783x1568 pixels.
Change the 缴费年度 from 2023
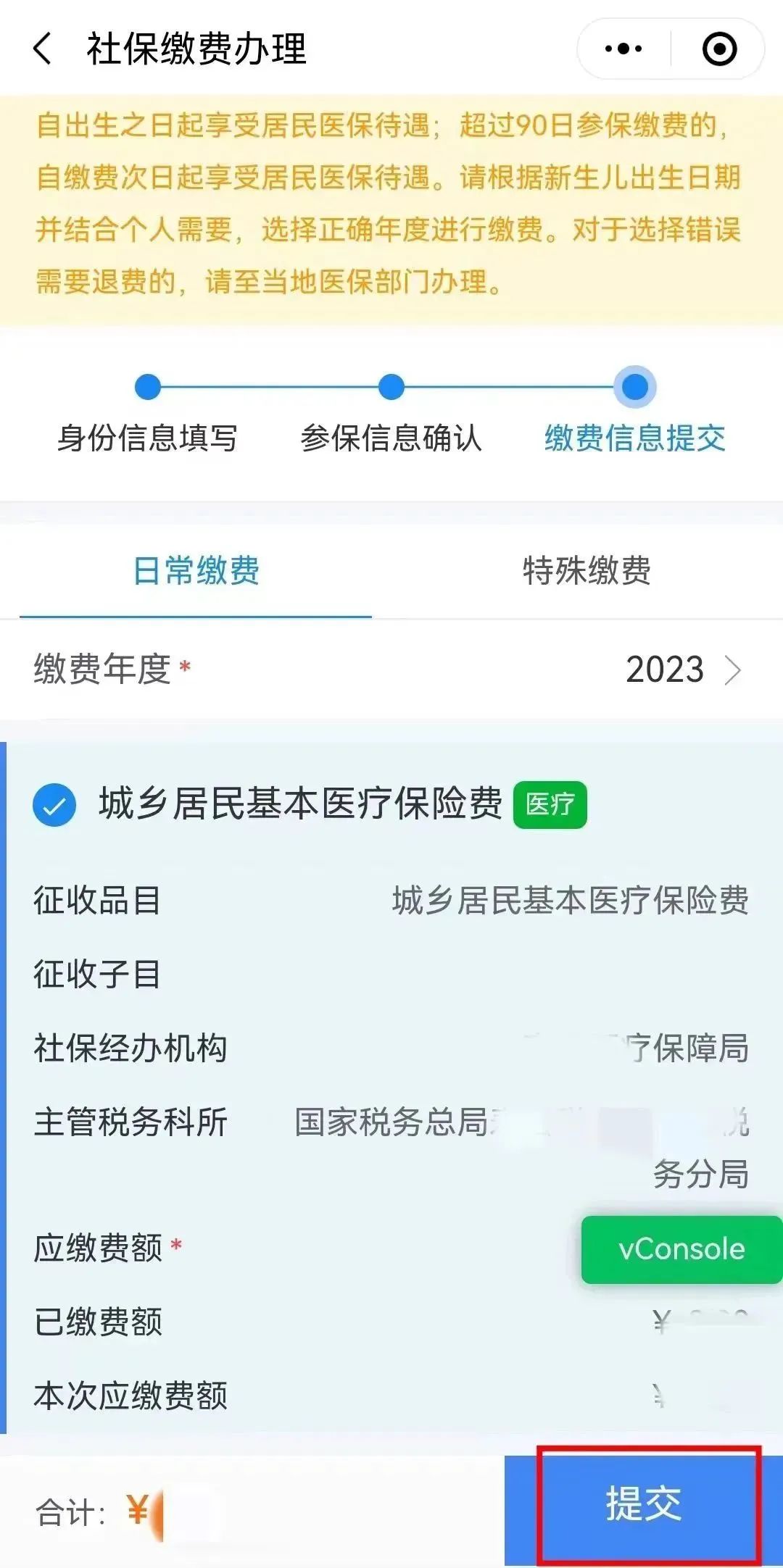point(681,670)
